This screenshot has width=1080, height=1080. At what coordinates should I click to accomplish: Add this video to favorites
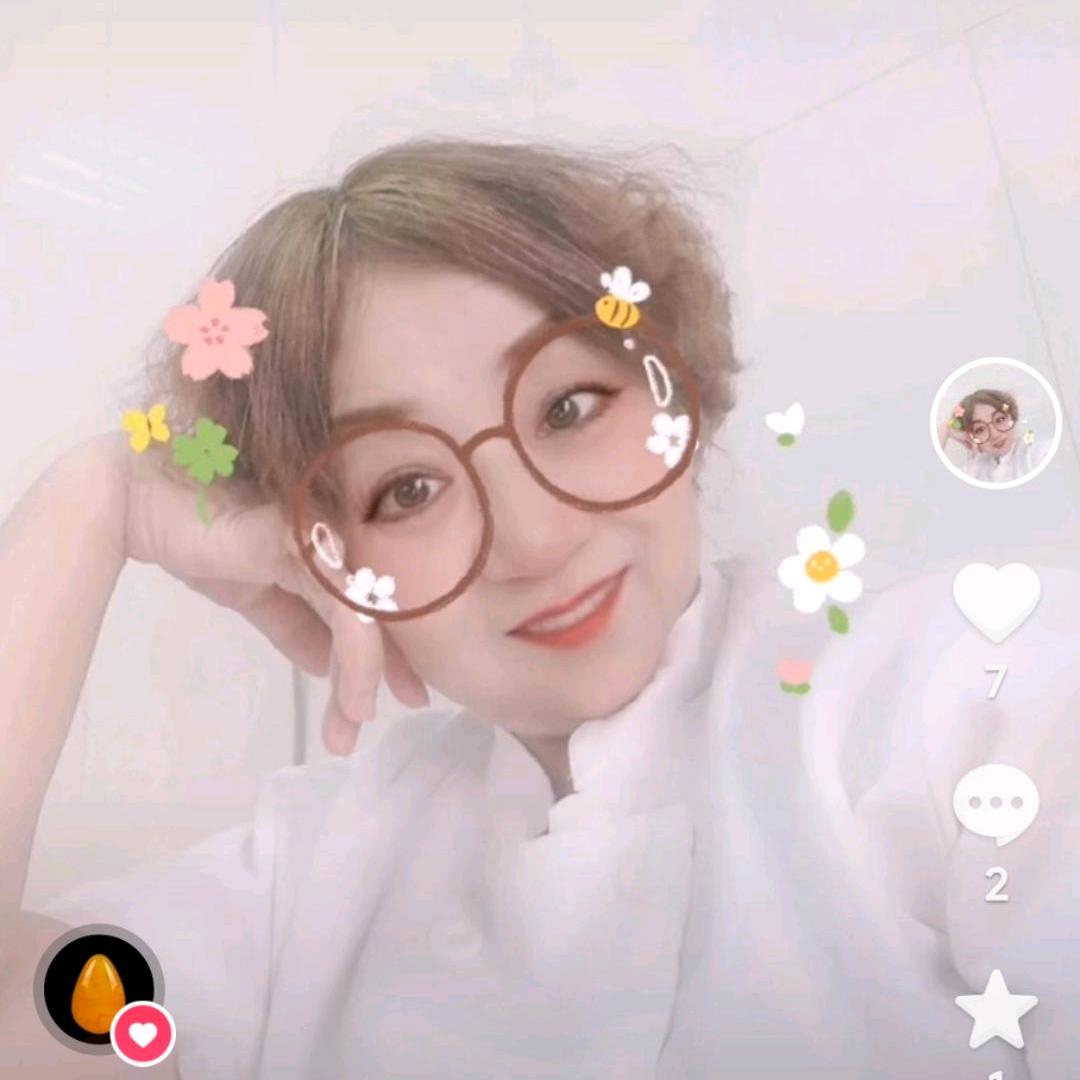pos(996,1008)
